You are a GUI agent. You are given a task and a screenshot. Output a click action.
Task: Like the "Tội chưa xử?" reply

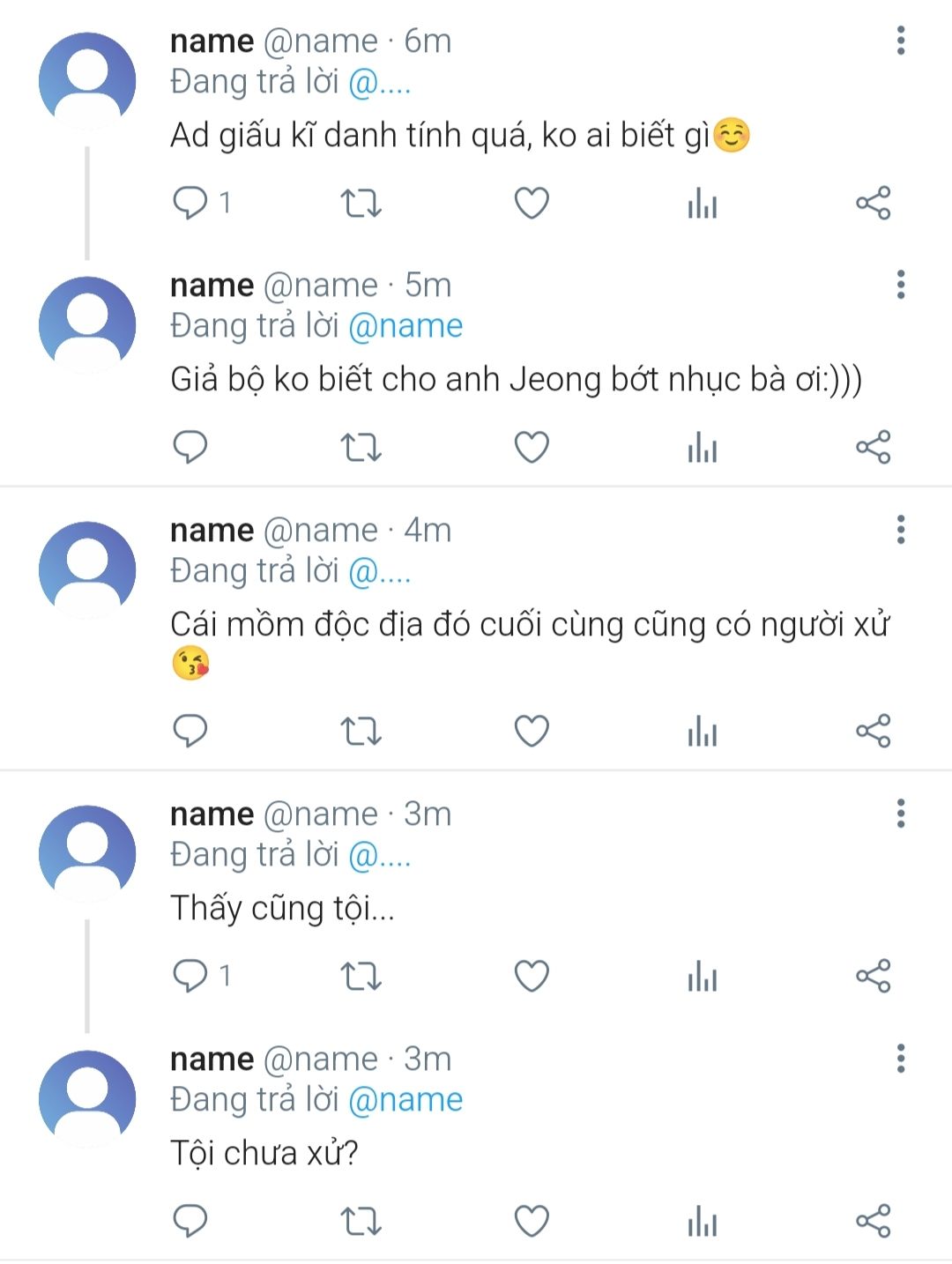532,1222
